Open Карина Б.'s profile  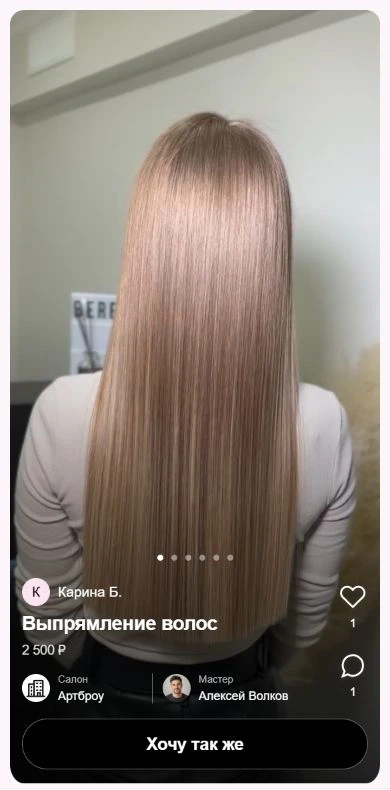click(x=72, y=592)
